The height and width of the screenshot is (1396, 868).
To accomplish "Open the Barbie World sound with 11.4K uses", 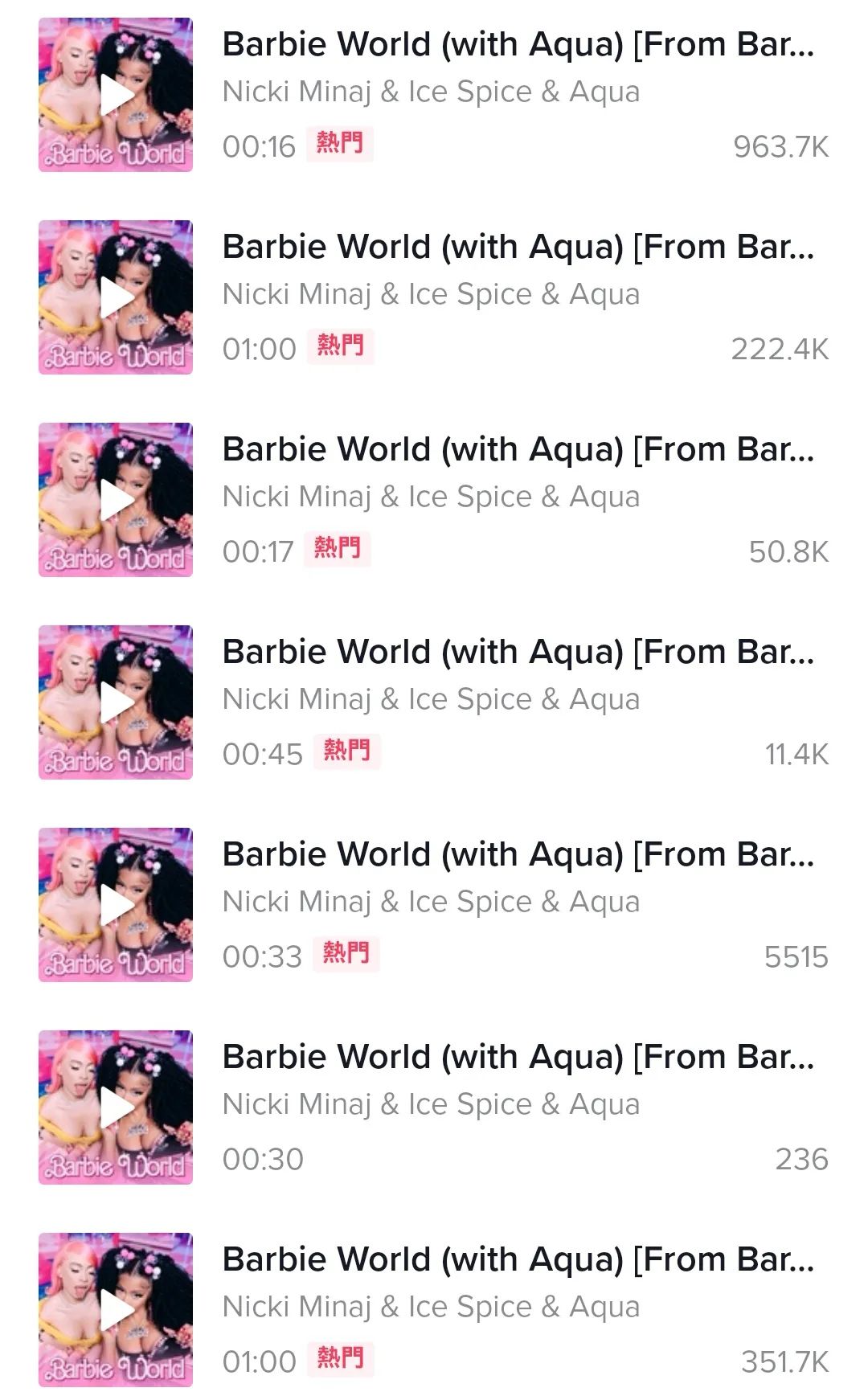I will coord(434,702).
